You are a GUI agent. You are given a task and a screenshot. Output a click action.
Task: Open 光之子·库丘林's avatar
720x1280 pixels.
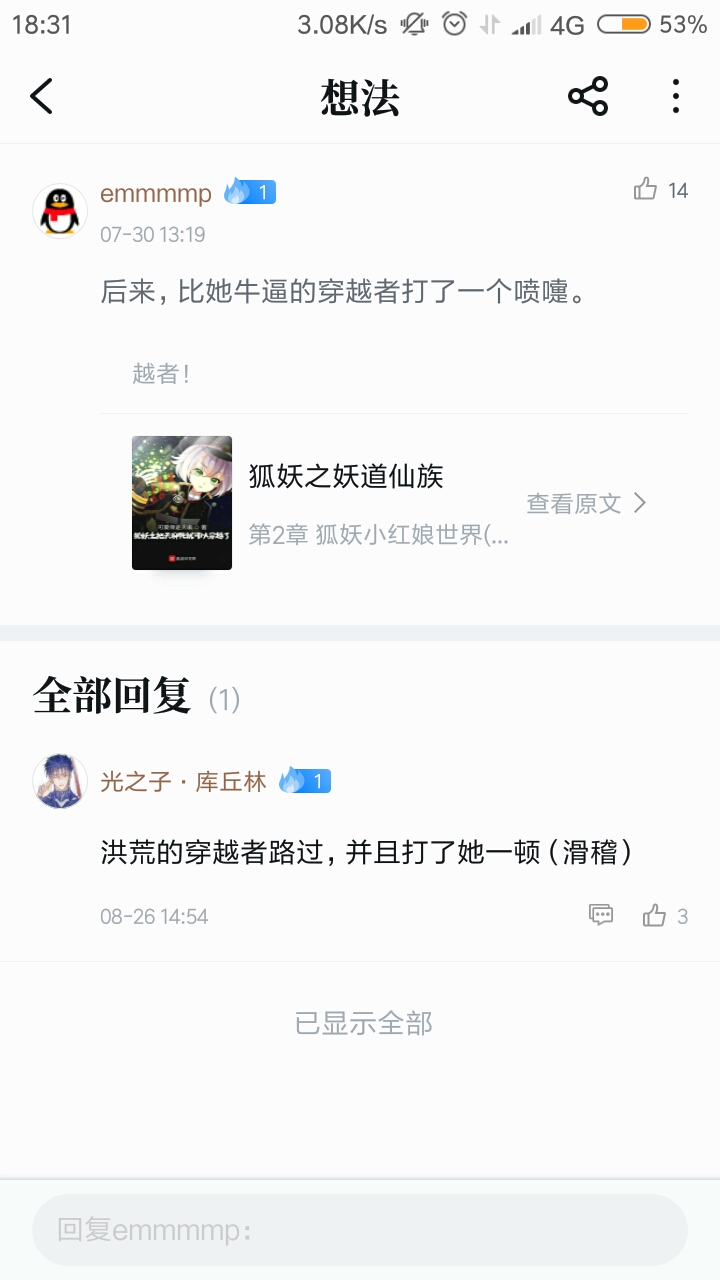tap(60, 781)
